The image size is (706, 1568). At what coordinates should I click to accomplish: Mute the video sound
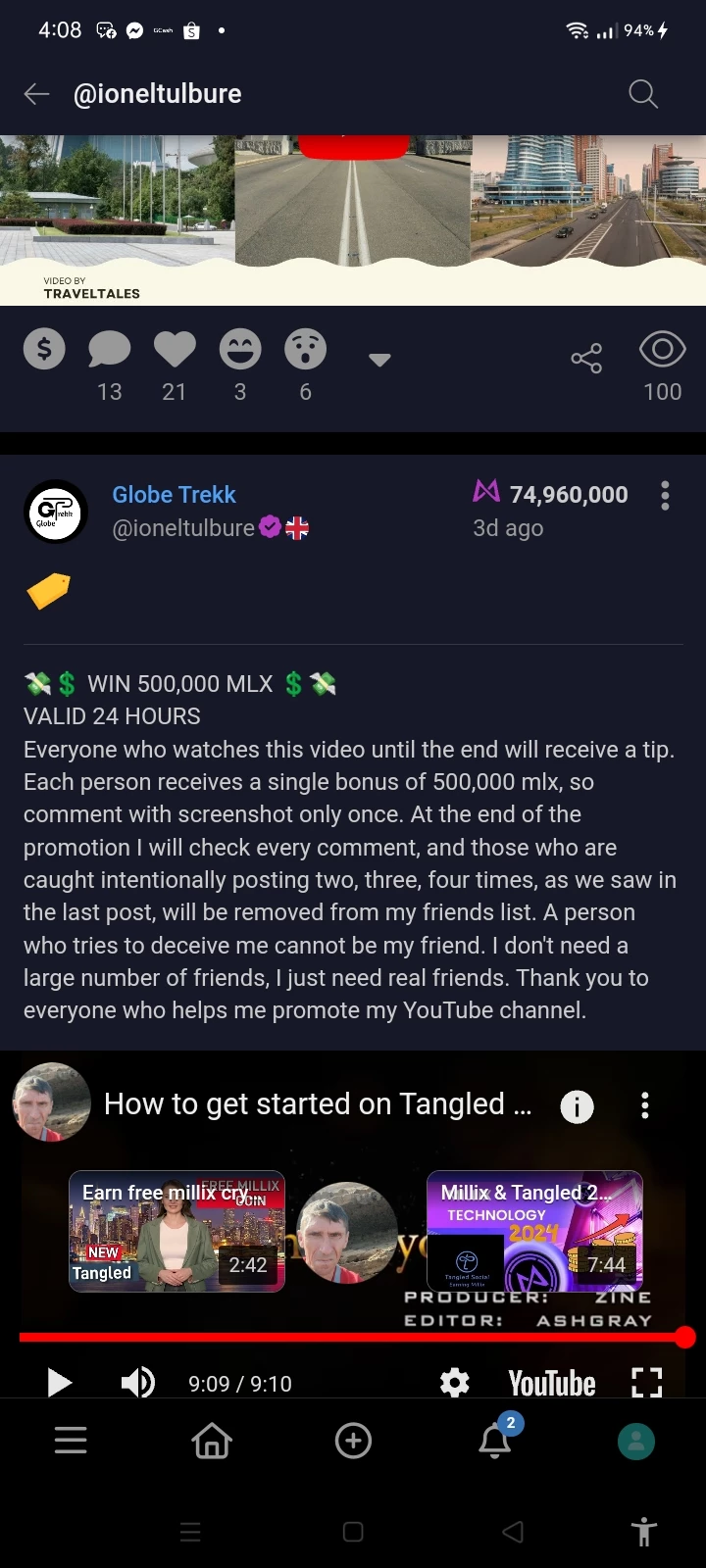(138, 1383)
